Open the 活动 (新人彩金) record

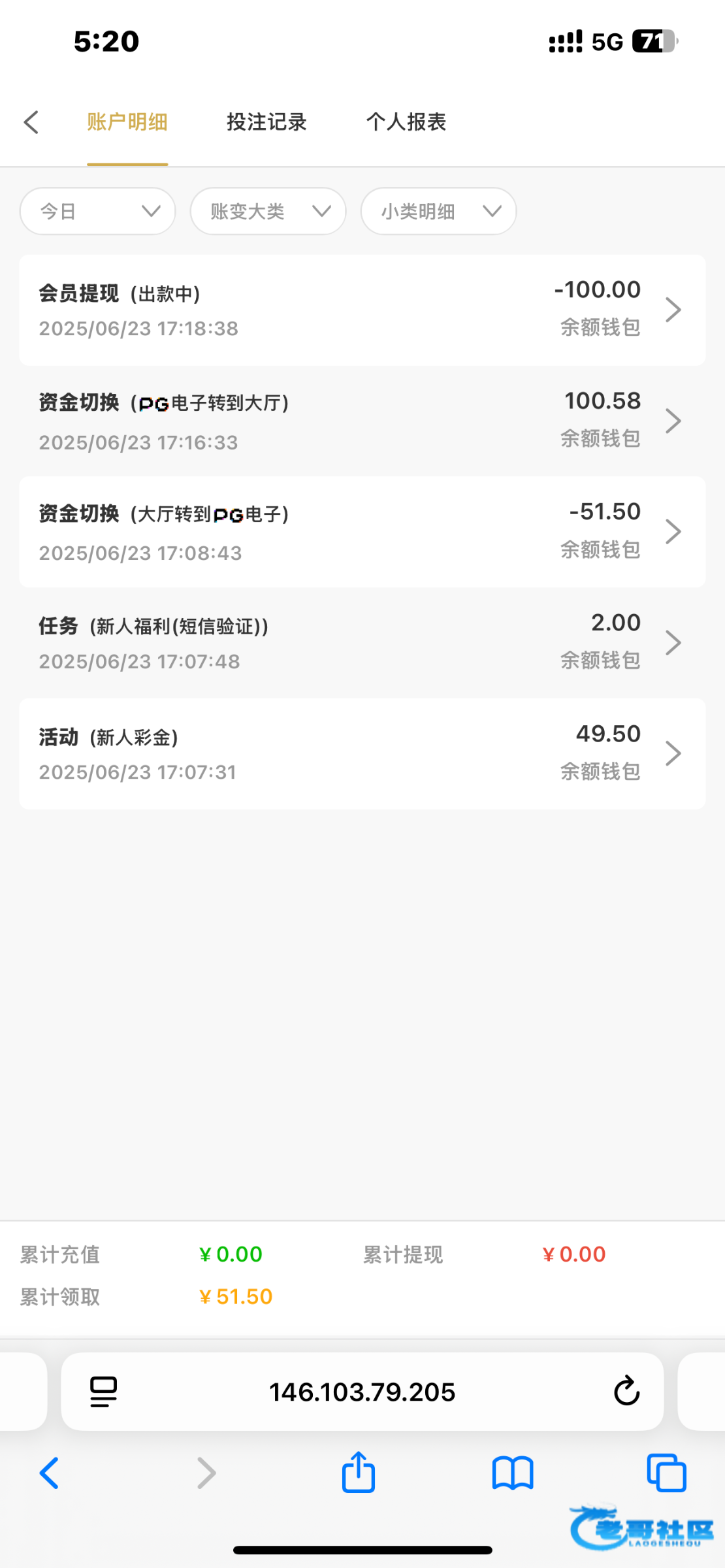pos(362,754)
